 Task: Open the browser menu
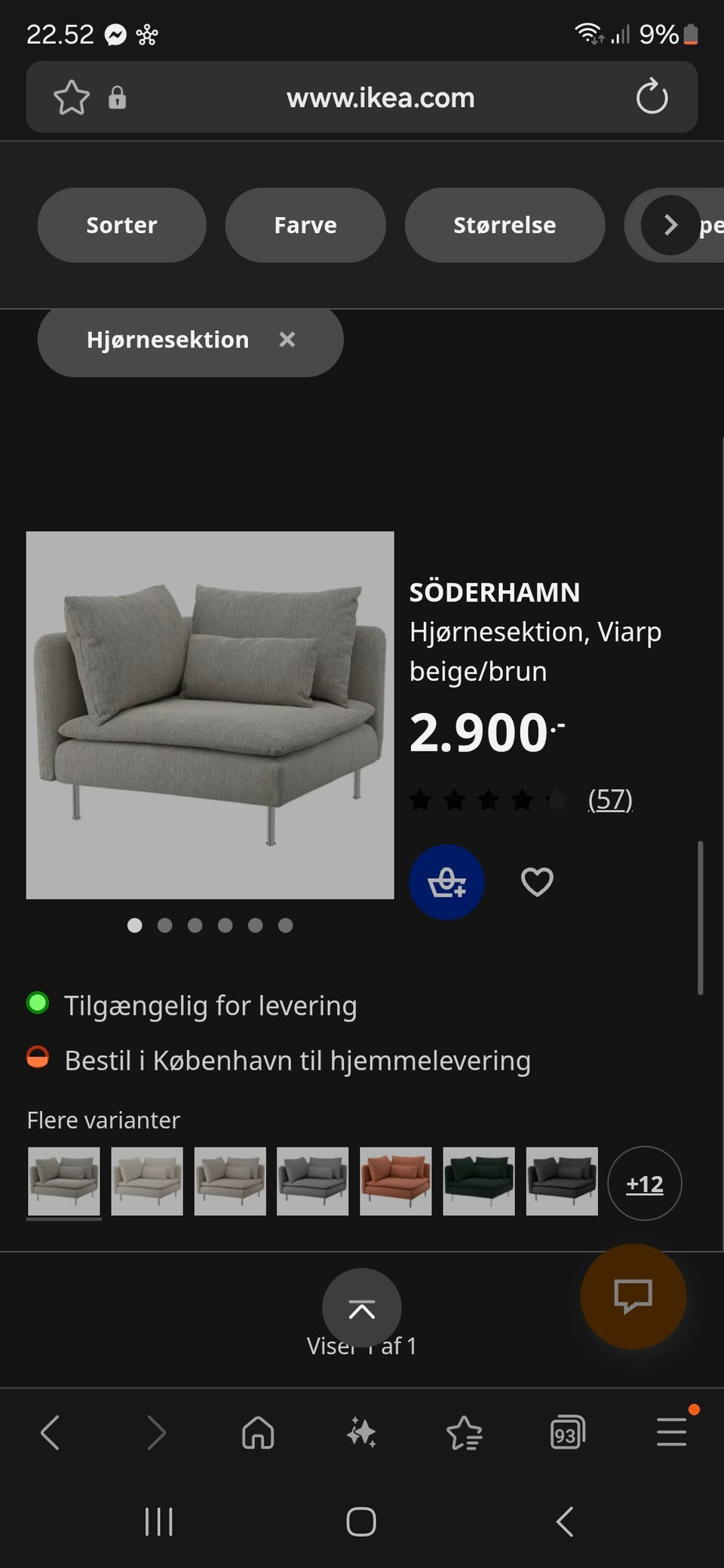coord(671,1432)
